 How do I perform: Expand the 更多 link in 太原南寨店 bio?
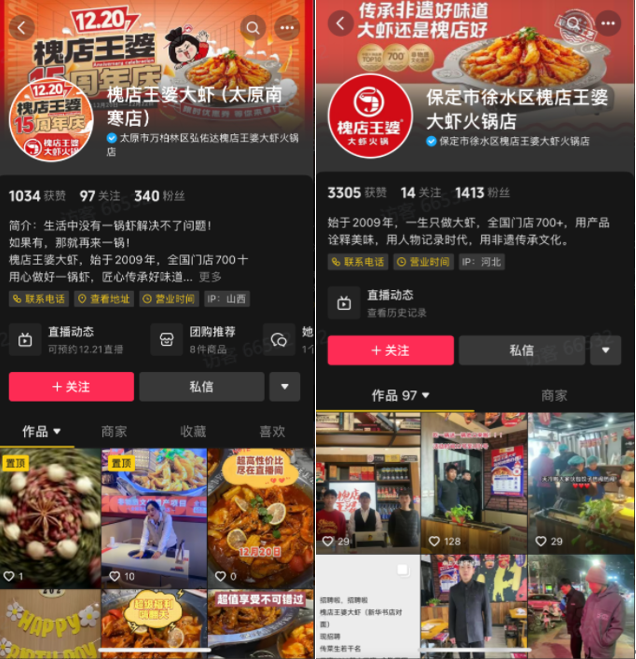(x=210, y=276)
